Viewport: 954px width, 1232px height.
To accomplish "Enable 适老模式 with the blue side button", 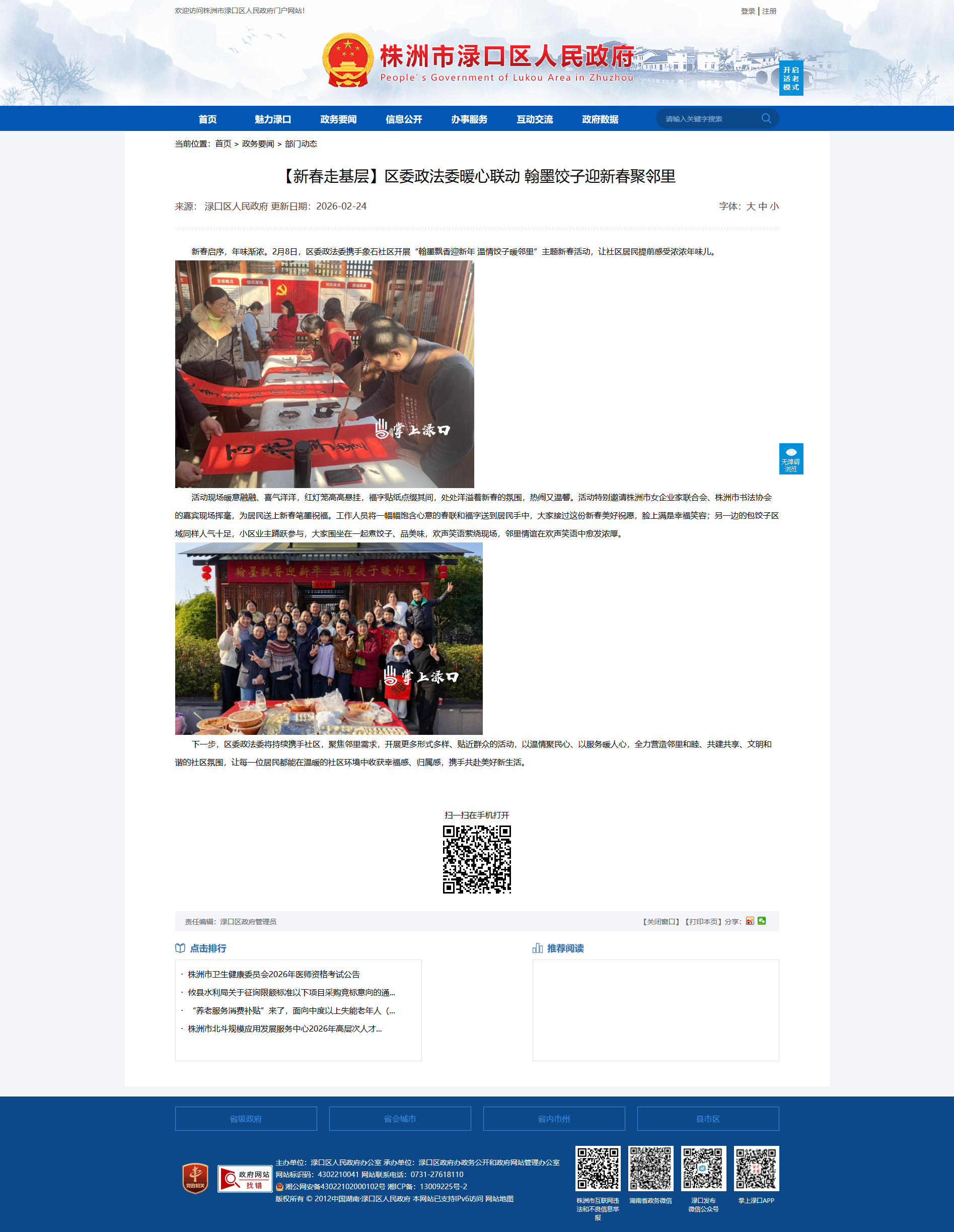I will point(790,79).
